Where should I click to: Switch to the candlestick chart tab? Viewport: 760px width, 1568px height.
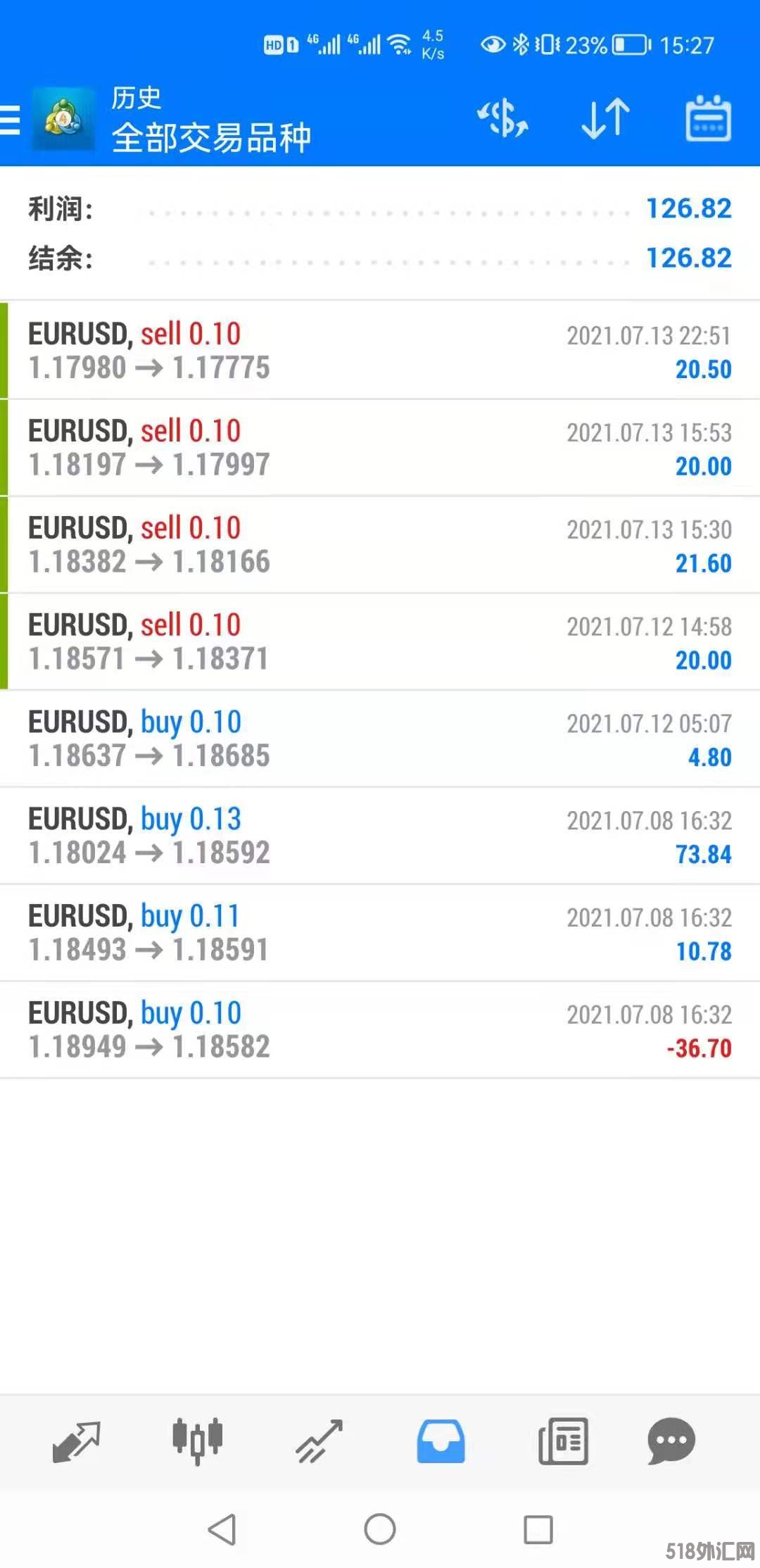point(198,1441)
